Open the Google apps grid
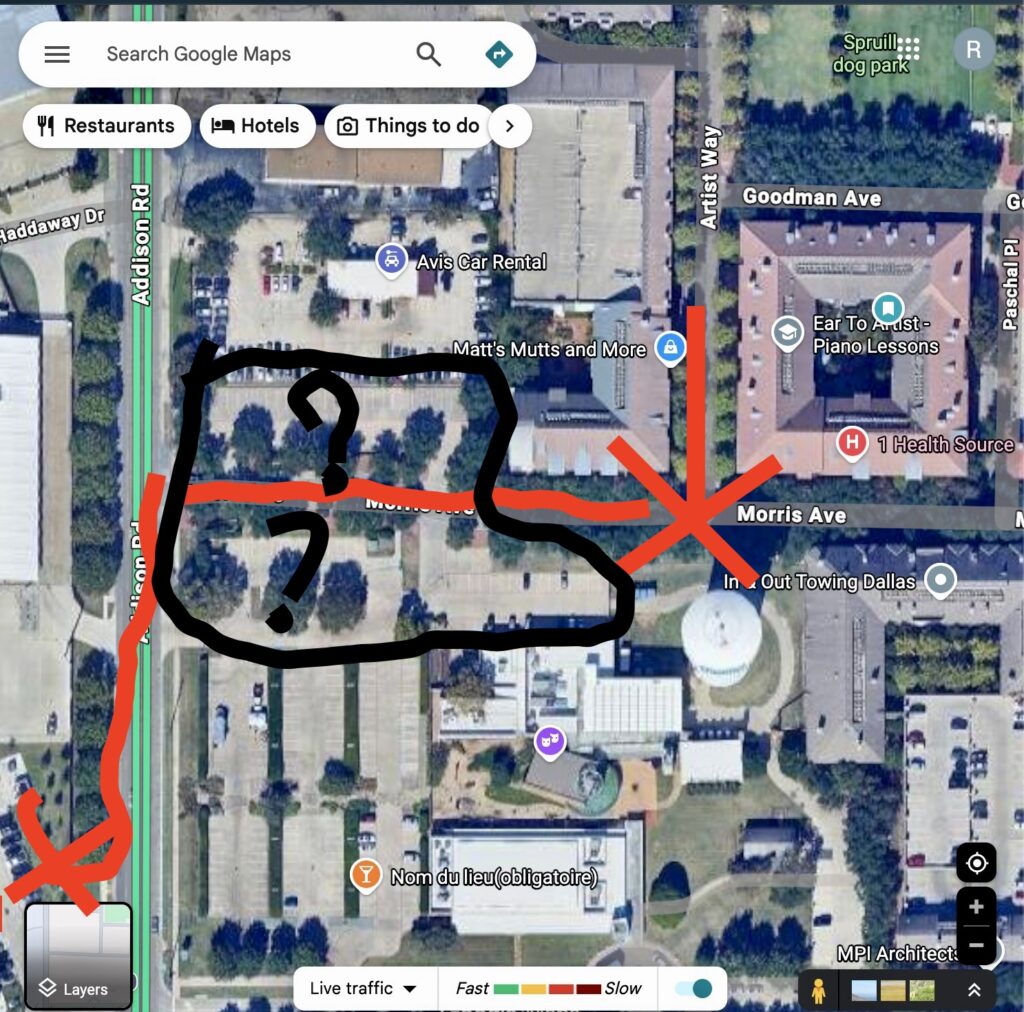This screenshot has height=1012, width=1024. coord(908,48)
